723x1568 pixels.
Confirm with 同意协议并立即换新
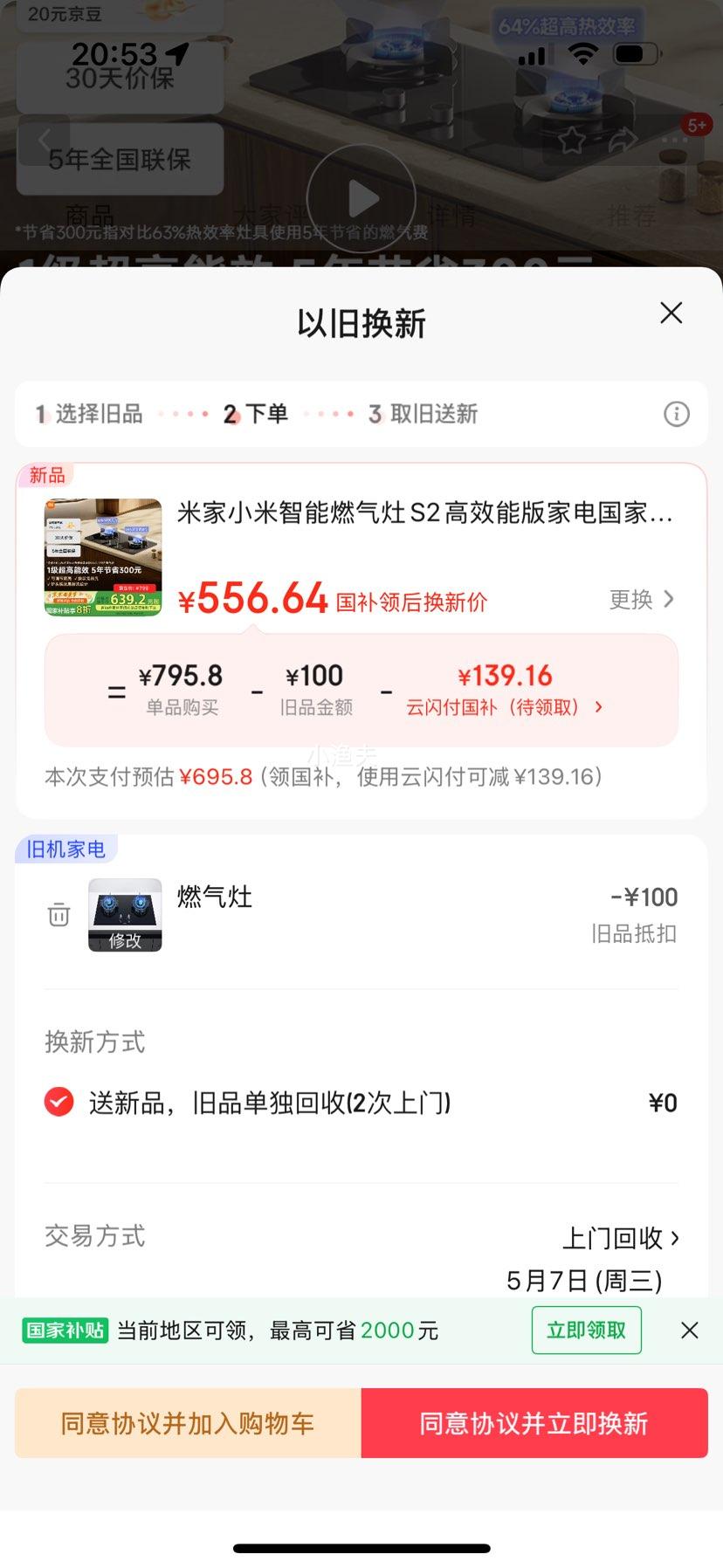(534, 1423)
